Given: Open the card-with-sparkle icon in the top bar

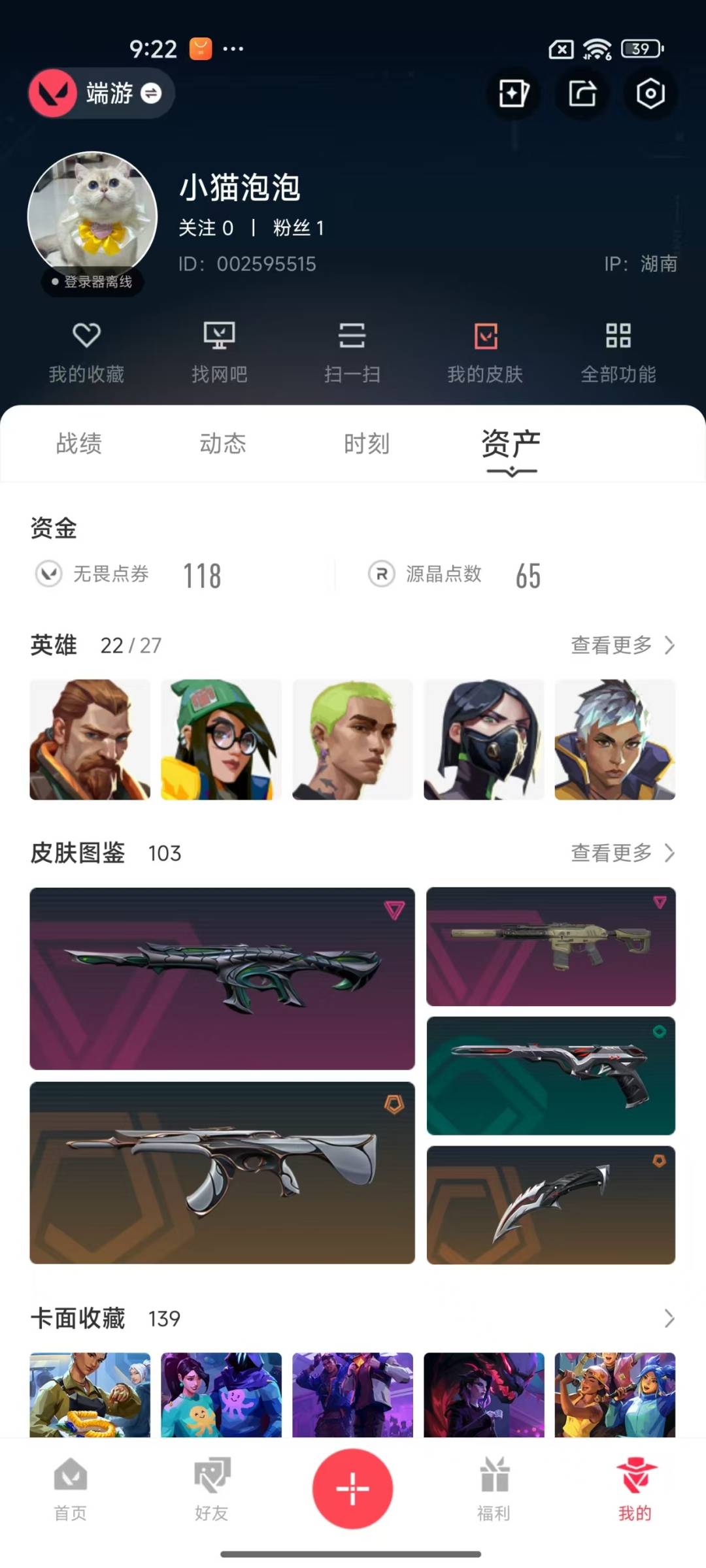Looking at the screenshot, I should pos(513,93).
